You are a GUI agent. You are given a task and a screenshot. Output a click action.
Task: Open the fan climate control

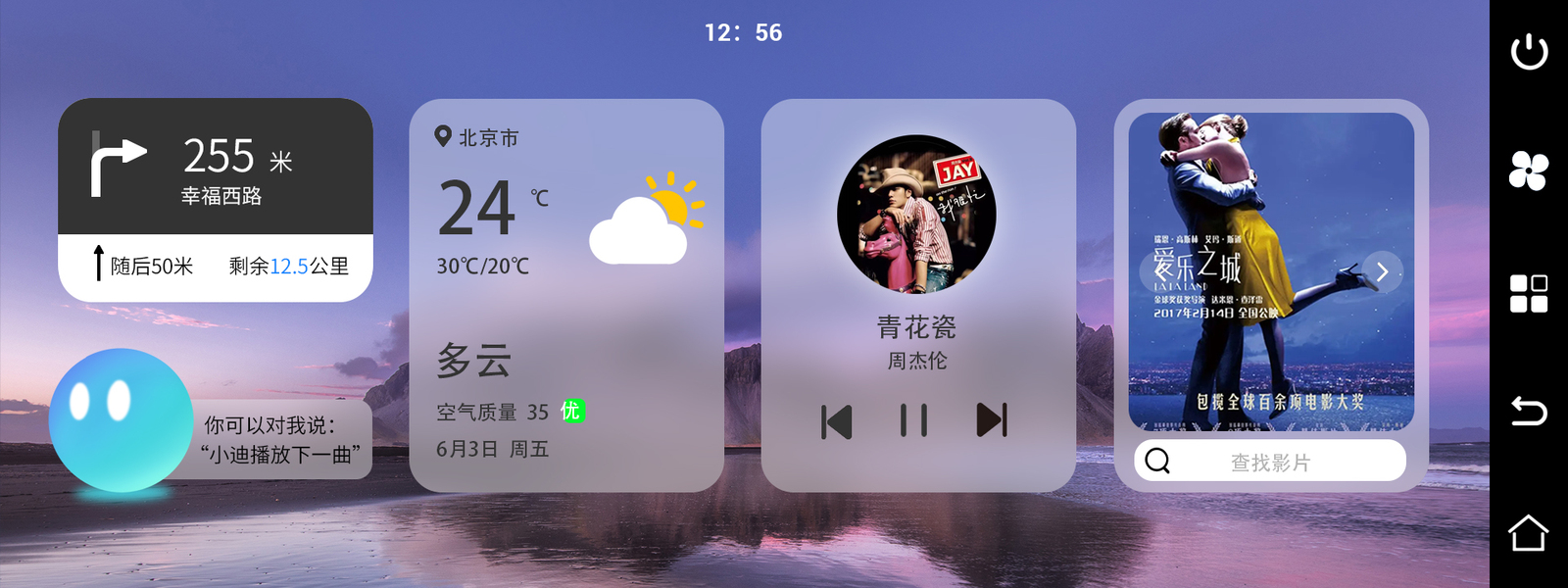pos(1529,171)
